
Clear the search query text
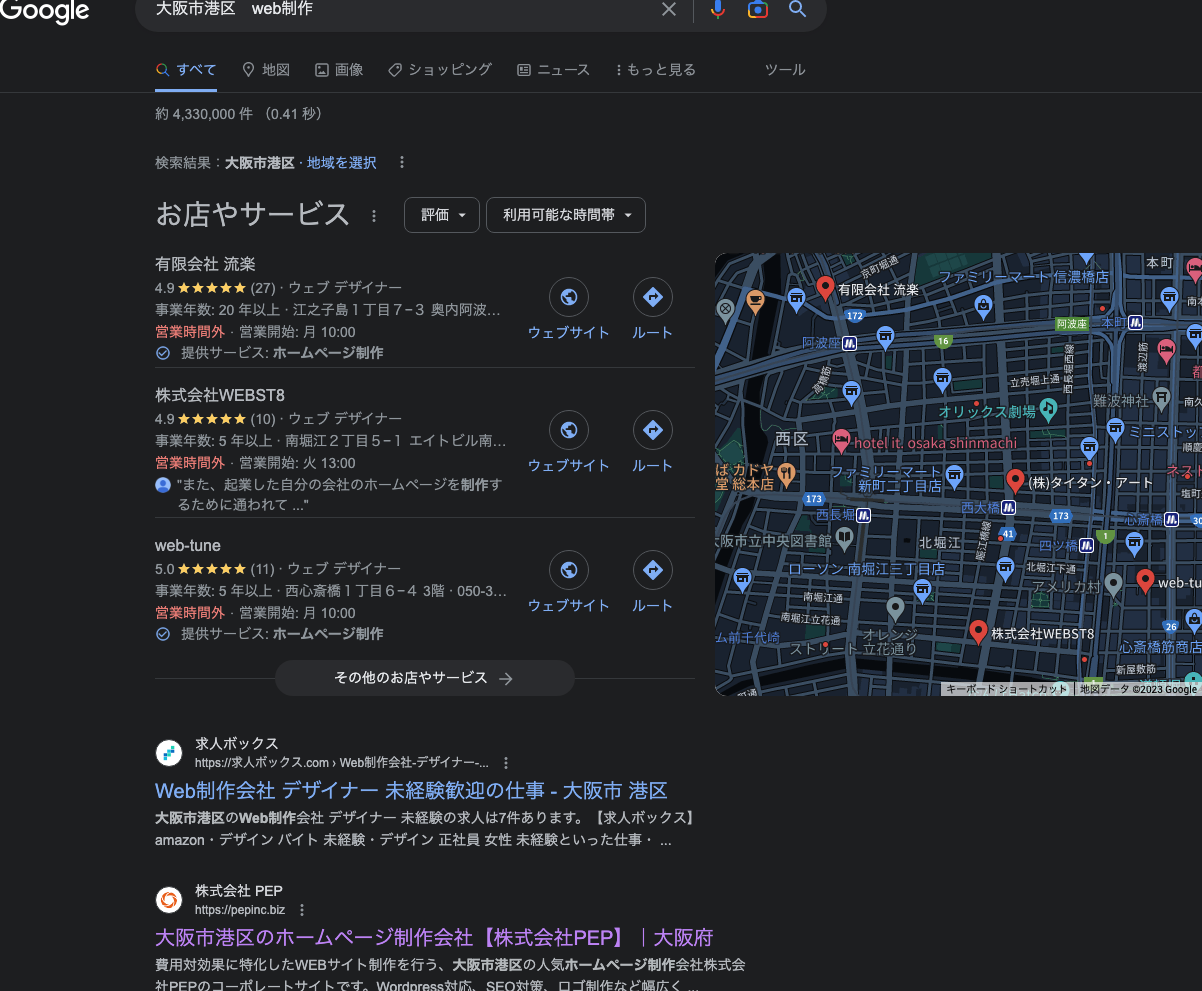(669, 9)
